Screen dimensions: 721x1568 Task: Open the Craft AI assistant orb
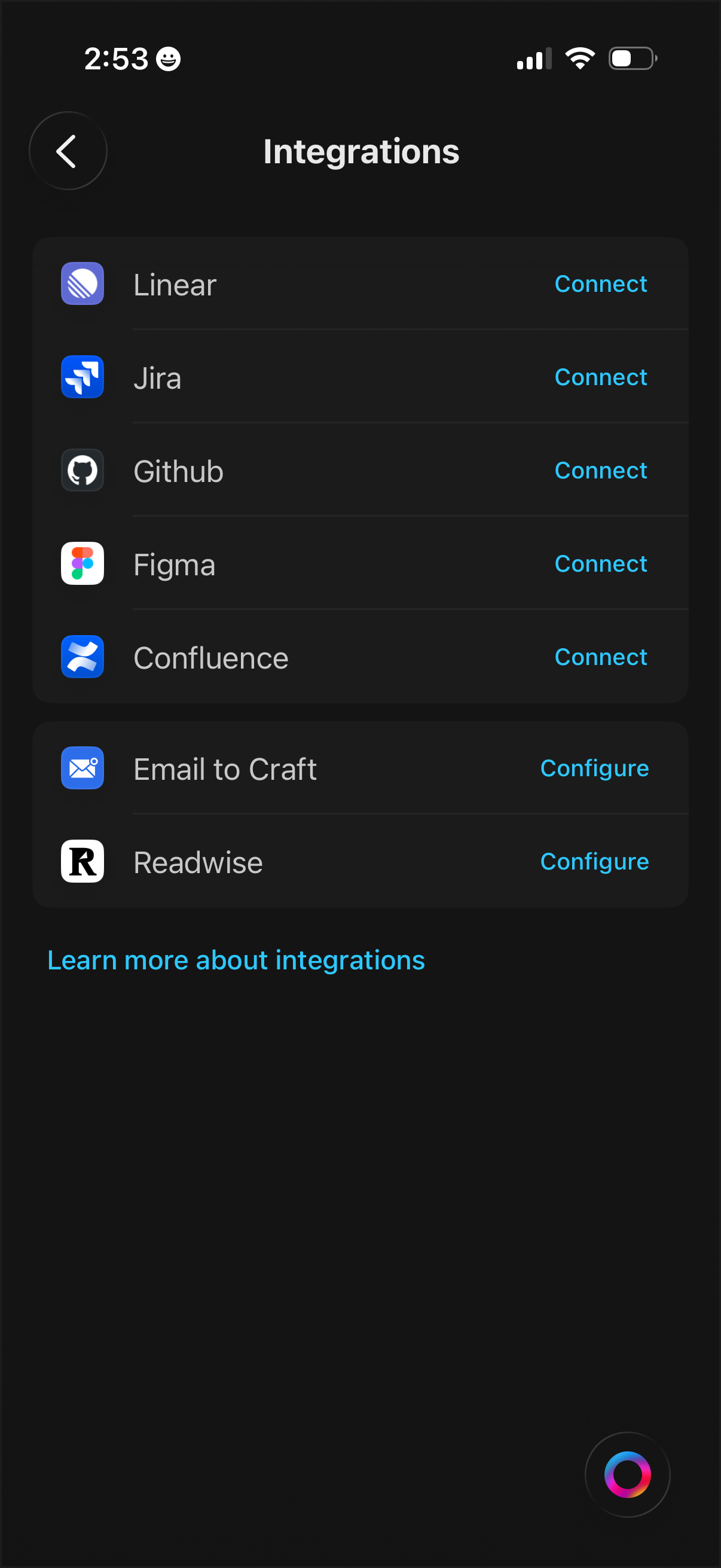[x=627, y=1475]
